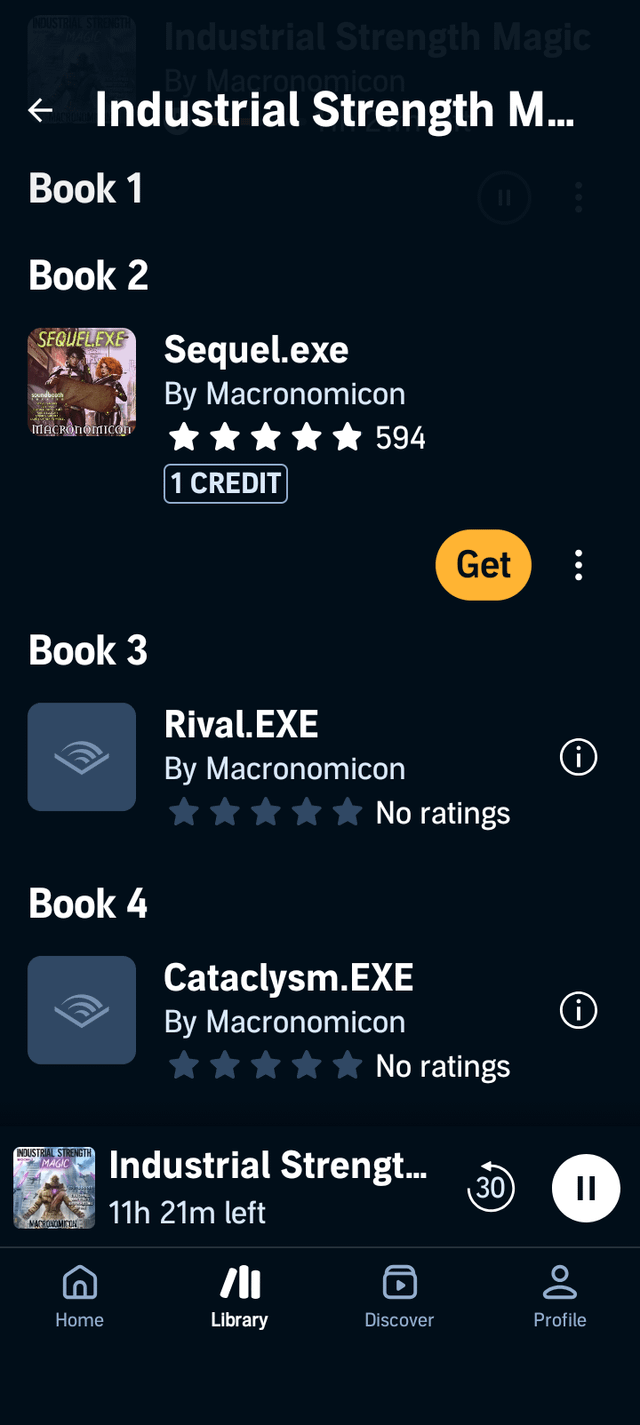Pause the playing audiobook
This screenshot has height=1425, width=640.
(586, 1187)
